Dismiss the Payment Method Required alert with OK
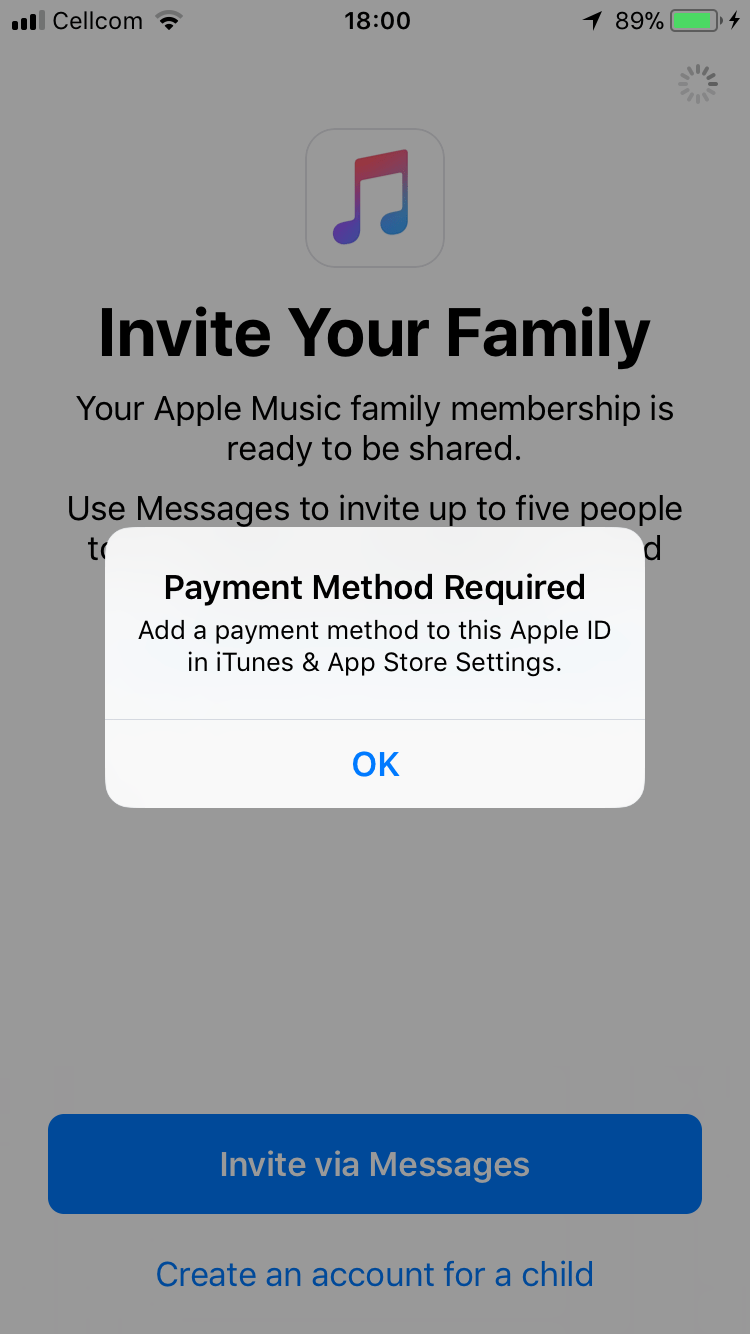The width and height of the screenshot is (750, 1334). pos(375,764)
